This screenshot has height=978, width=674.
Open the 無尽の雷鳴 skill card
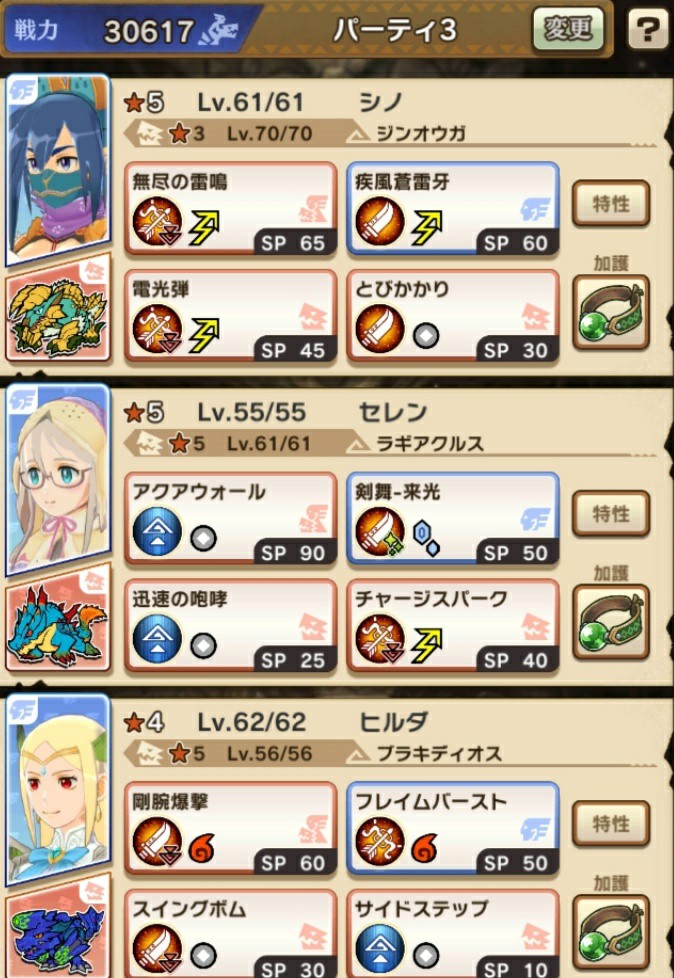point(231,210)
